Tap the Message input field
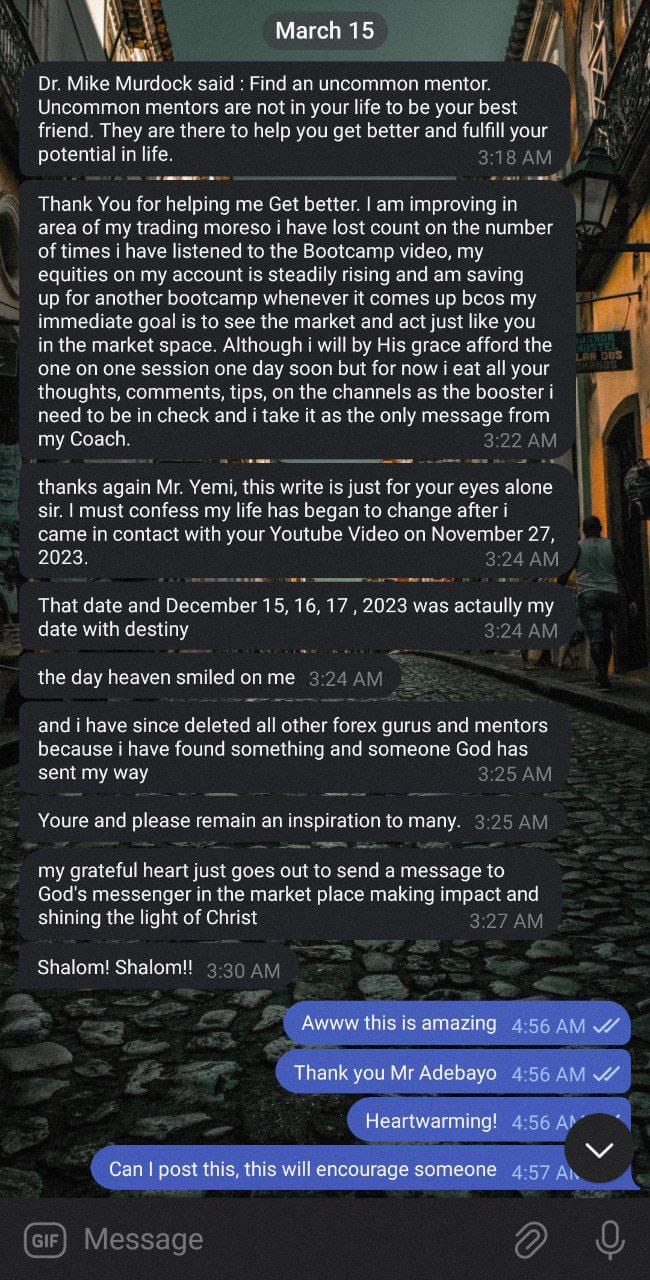This screenshot has height=1280, width=650. coord(280,1240)
